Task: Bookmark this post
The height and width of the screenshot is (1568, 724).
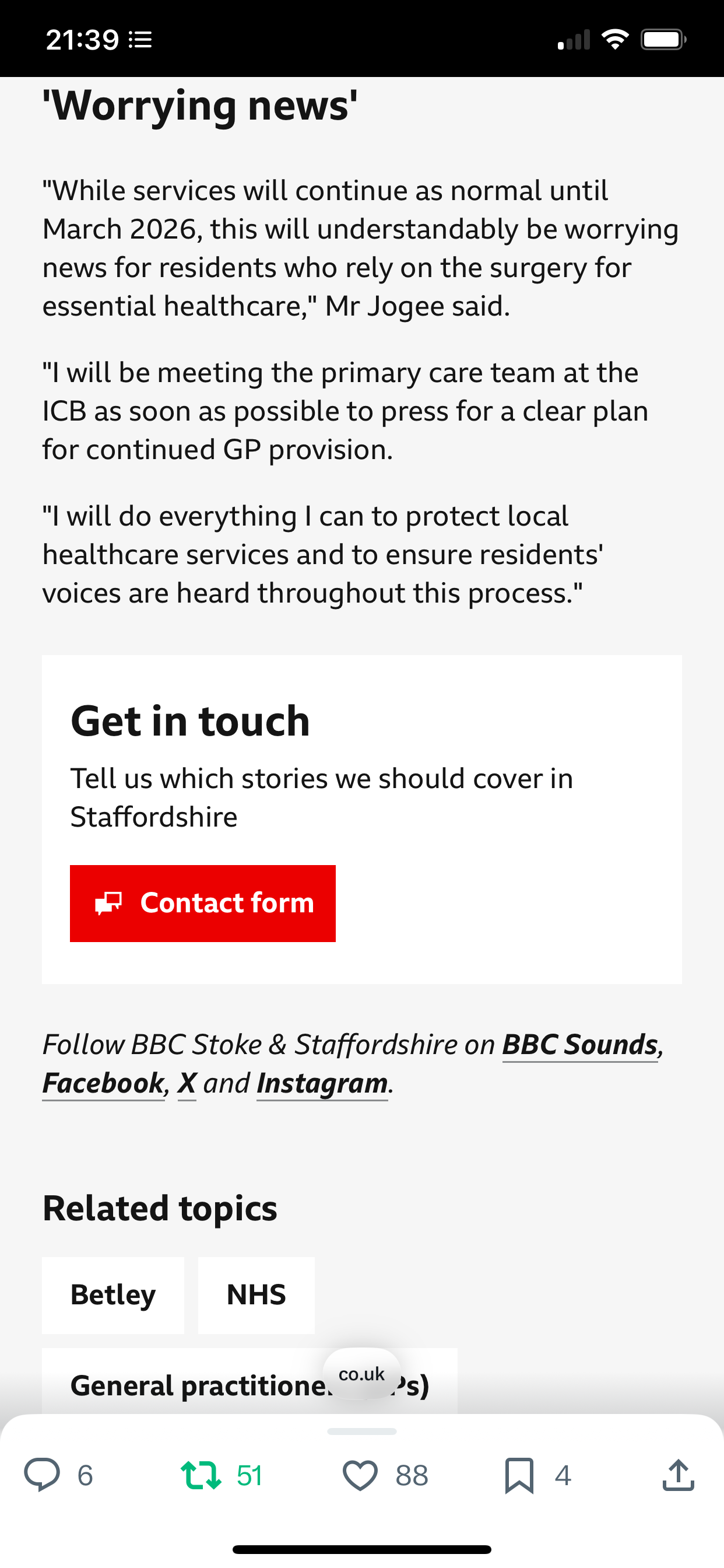Action: click(519, 1475)
